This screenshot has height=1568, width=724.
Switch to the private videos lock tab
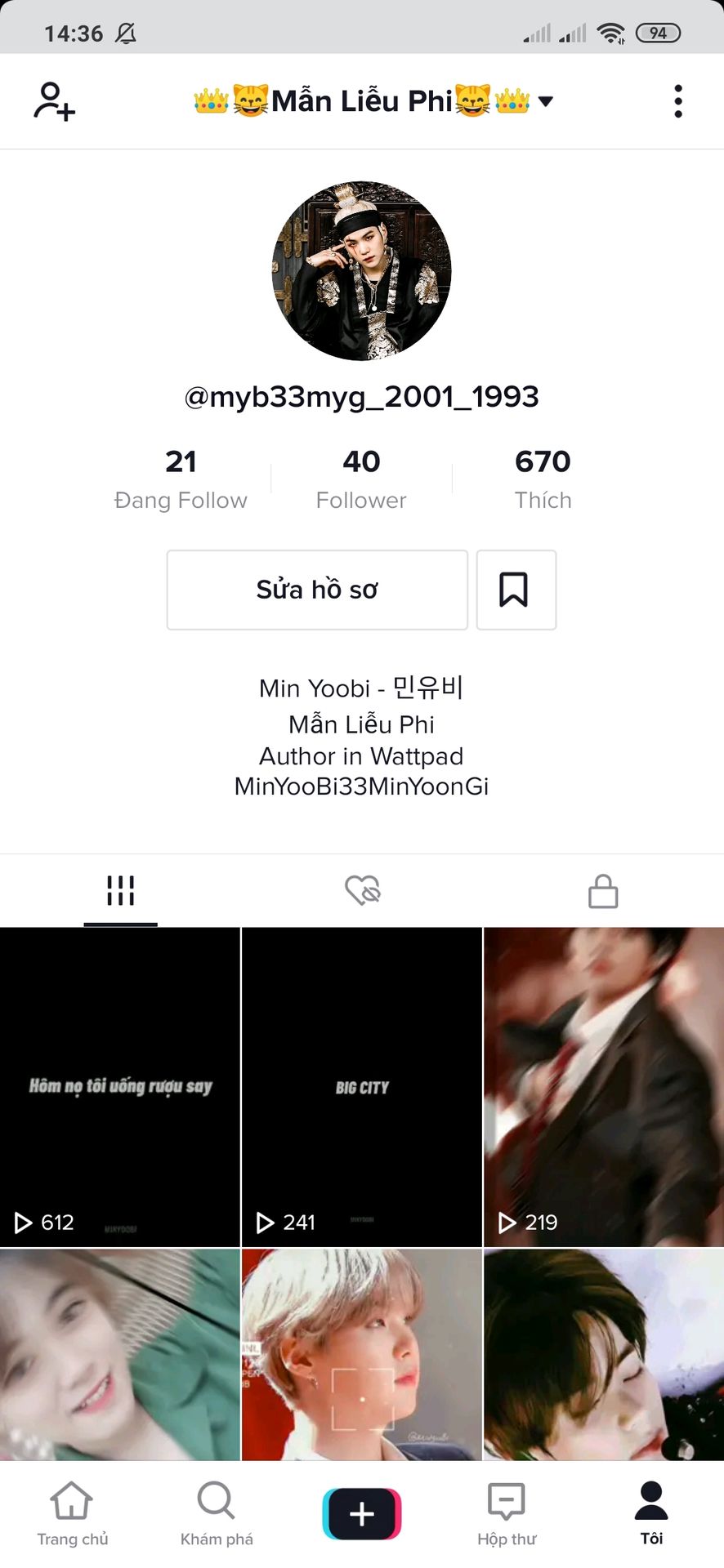click(603, 890)
